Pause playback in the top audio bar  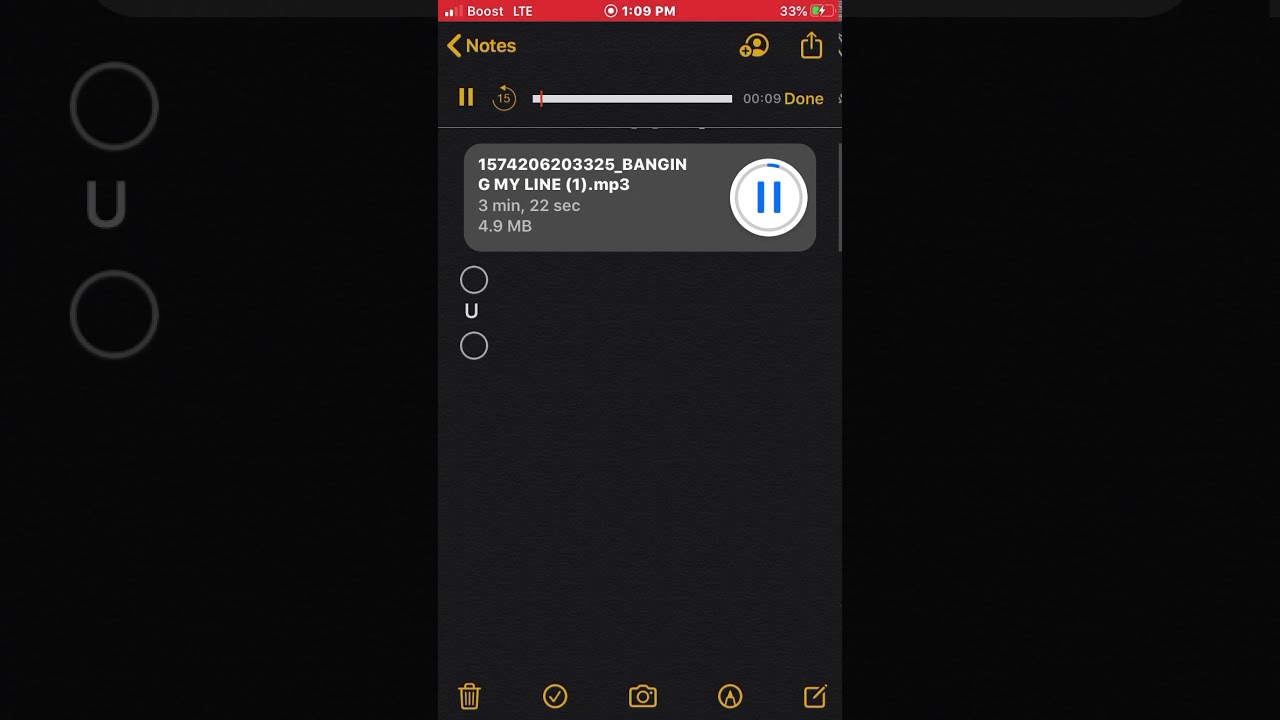pos(466,97)
